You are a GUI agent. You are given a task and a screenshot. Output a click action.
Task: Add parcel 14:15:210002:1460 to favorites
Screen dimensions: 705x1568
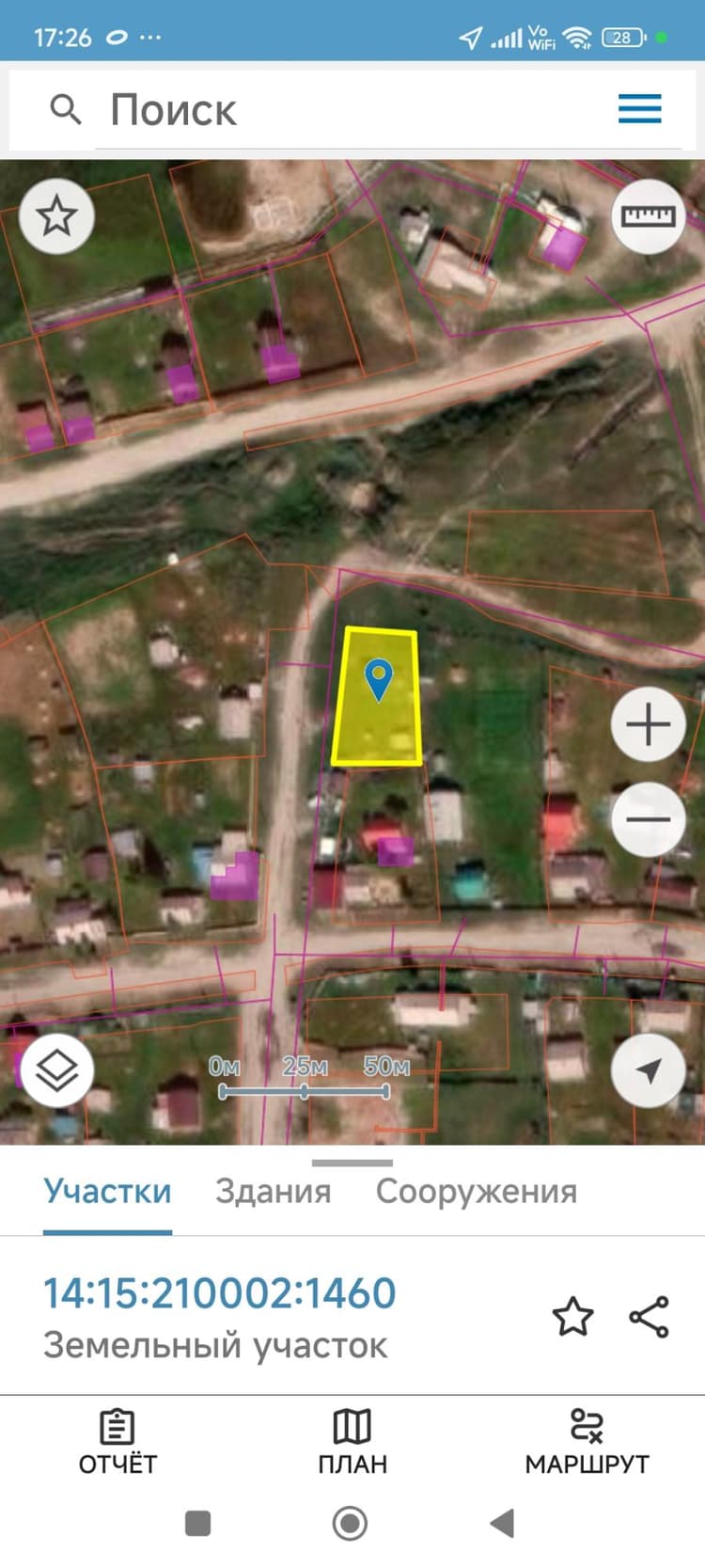(572, 1316)
